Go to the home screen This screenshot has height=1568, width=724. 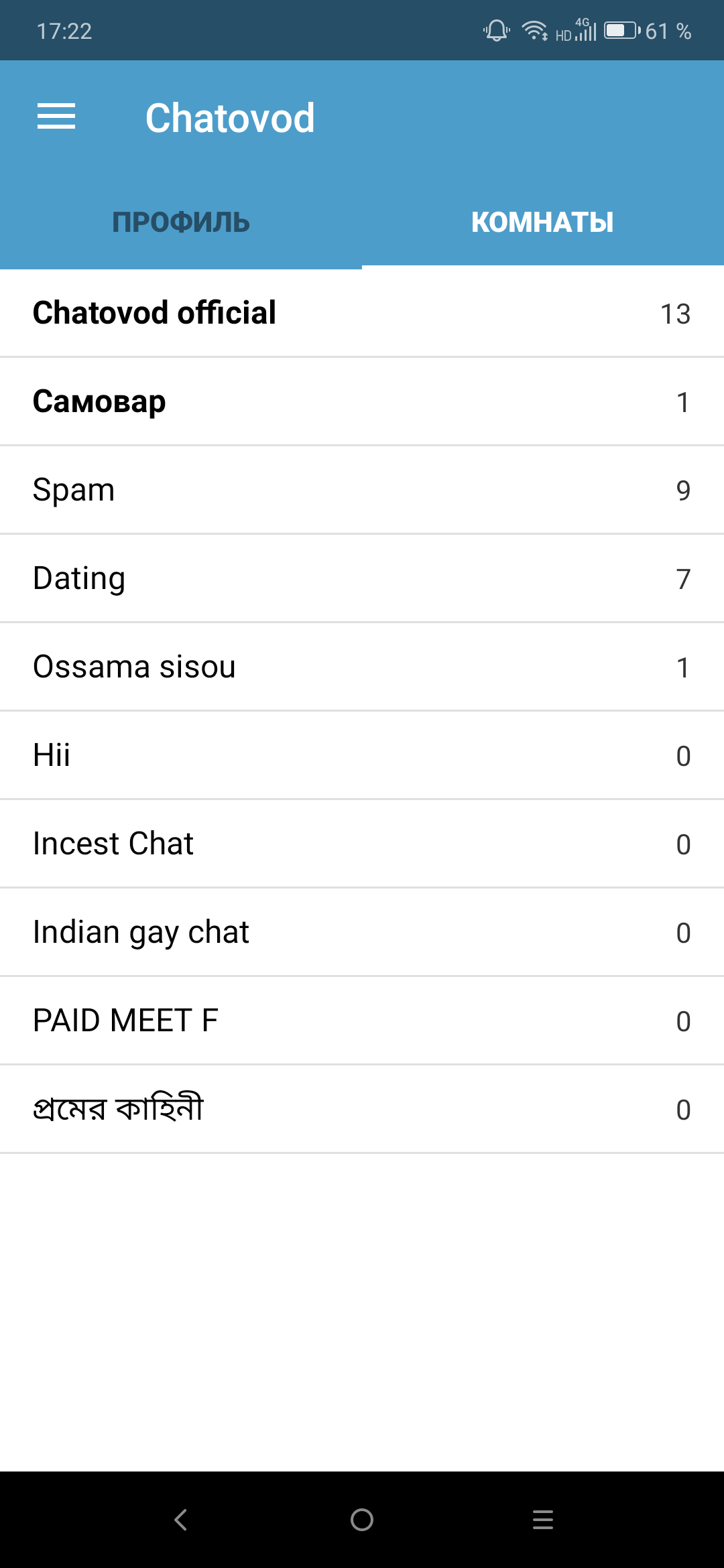point(362,1520)
